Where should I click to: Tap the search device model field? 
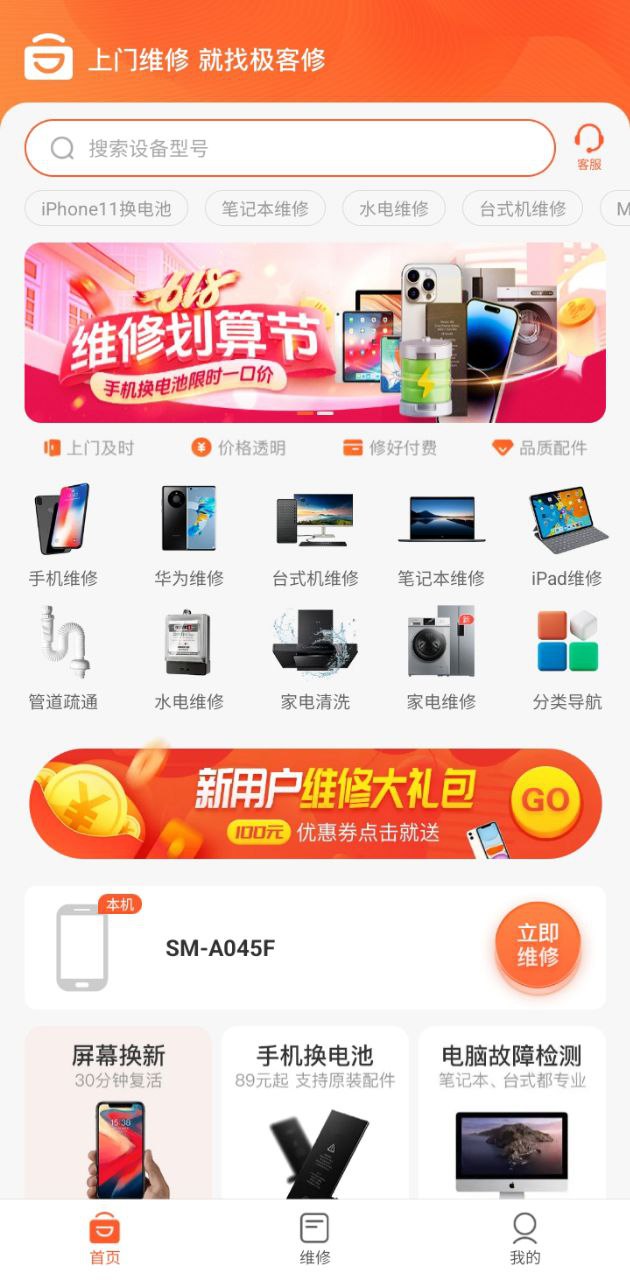click(290, 149)
